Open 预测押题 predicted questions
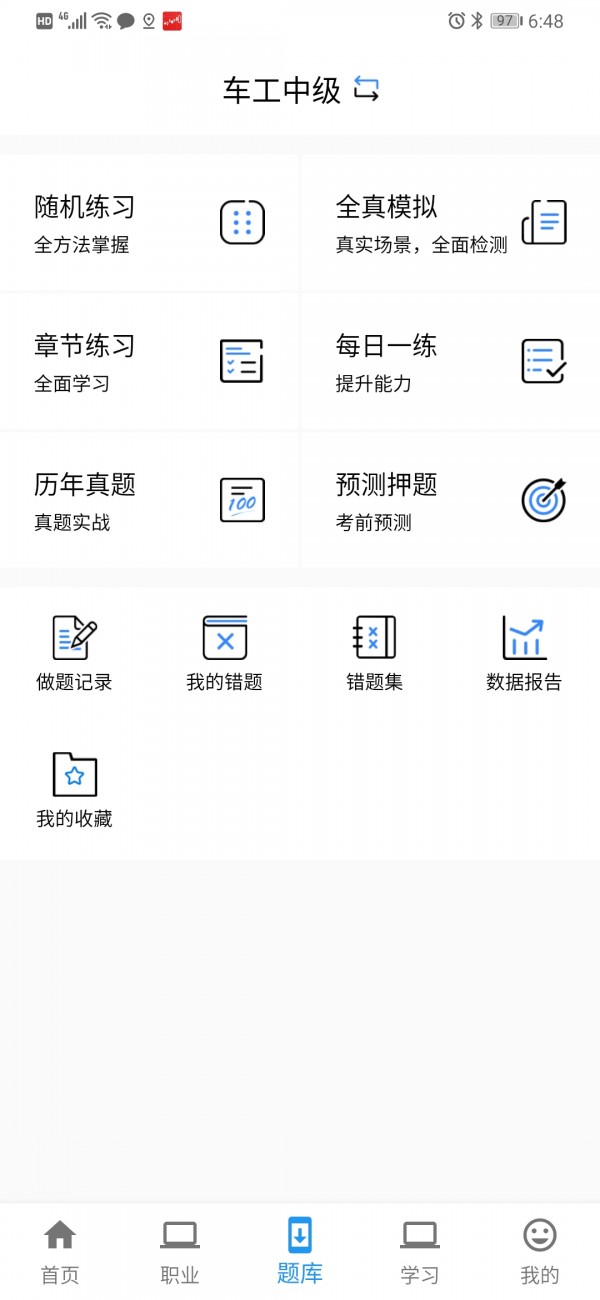 450,500
